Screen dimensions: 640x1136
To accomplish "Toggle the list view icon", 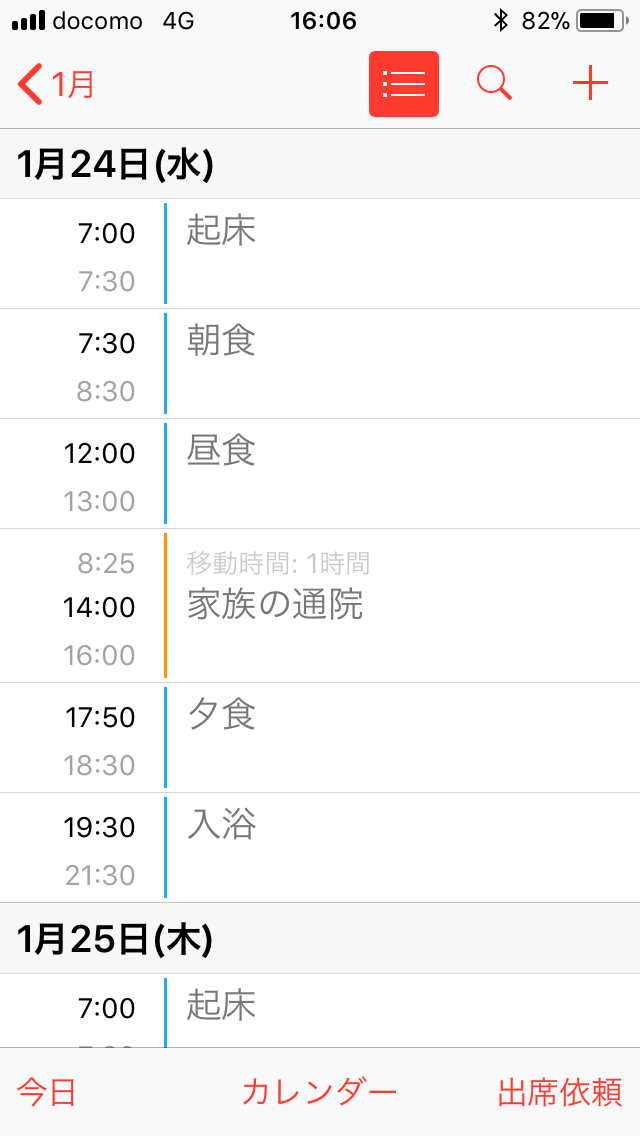I will 404,84.
